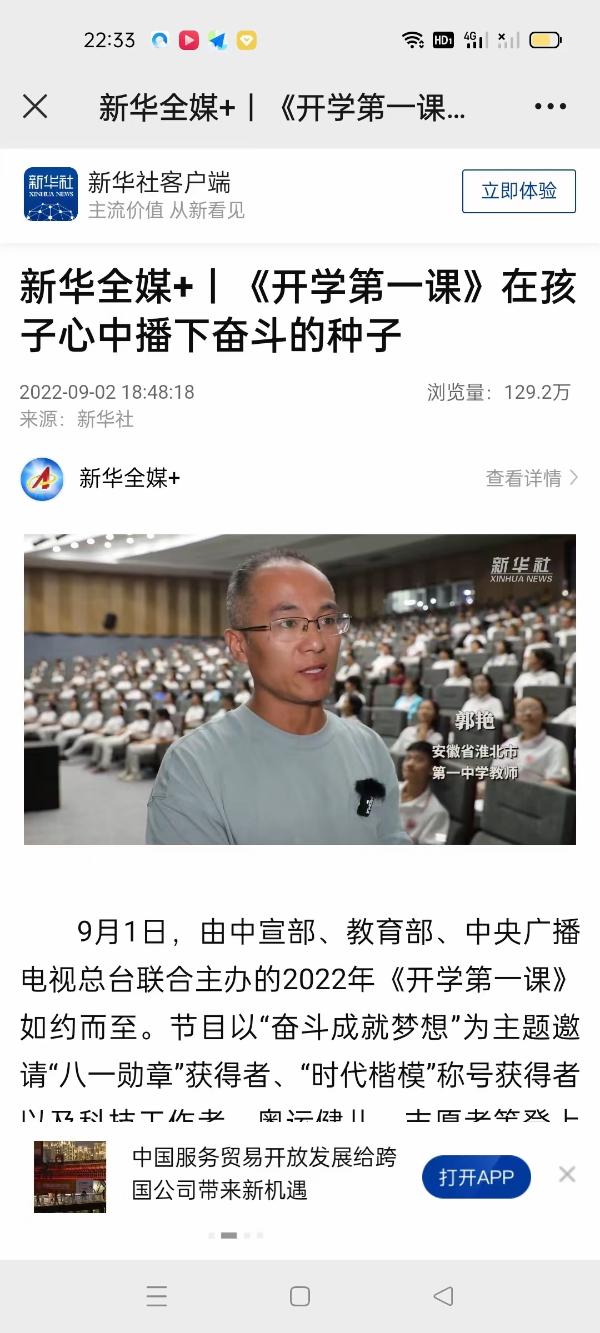Go back with system navigation
The height and width of the screenshot is (1333, 600).
[443, 1296]
